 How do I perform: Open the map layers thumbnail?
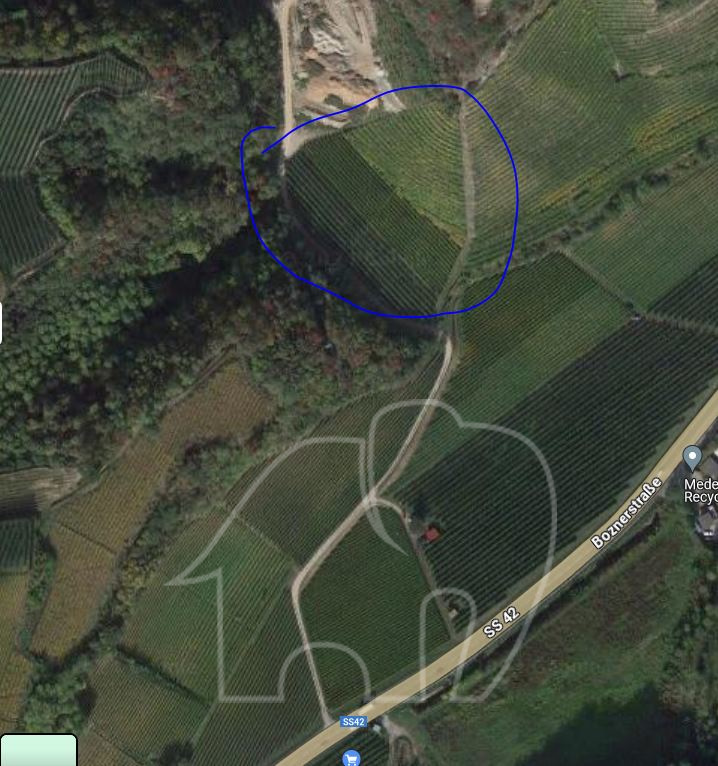pos(39,750)
